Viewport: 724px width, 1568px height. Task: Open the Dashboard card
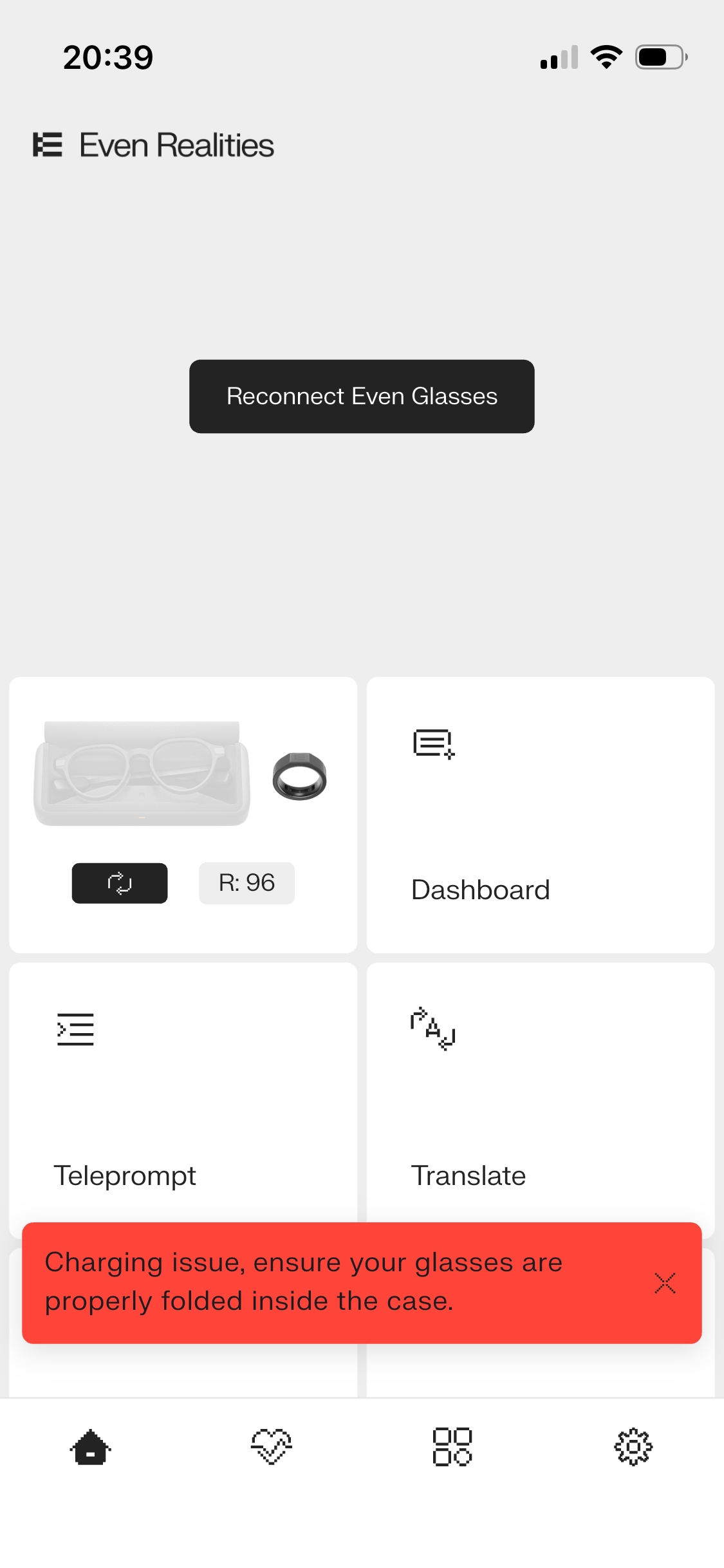click(541, 814)
